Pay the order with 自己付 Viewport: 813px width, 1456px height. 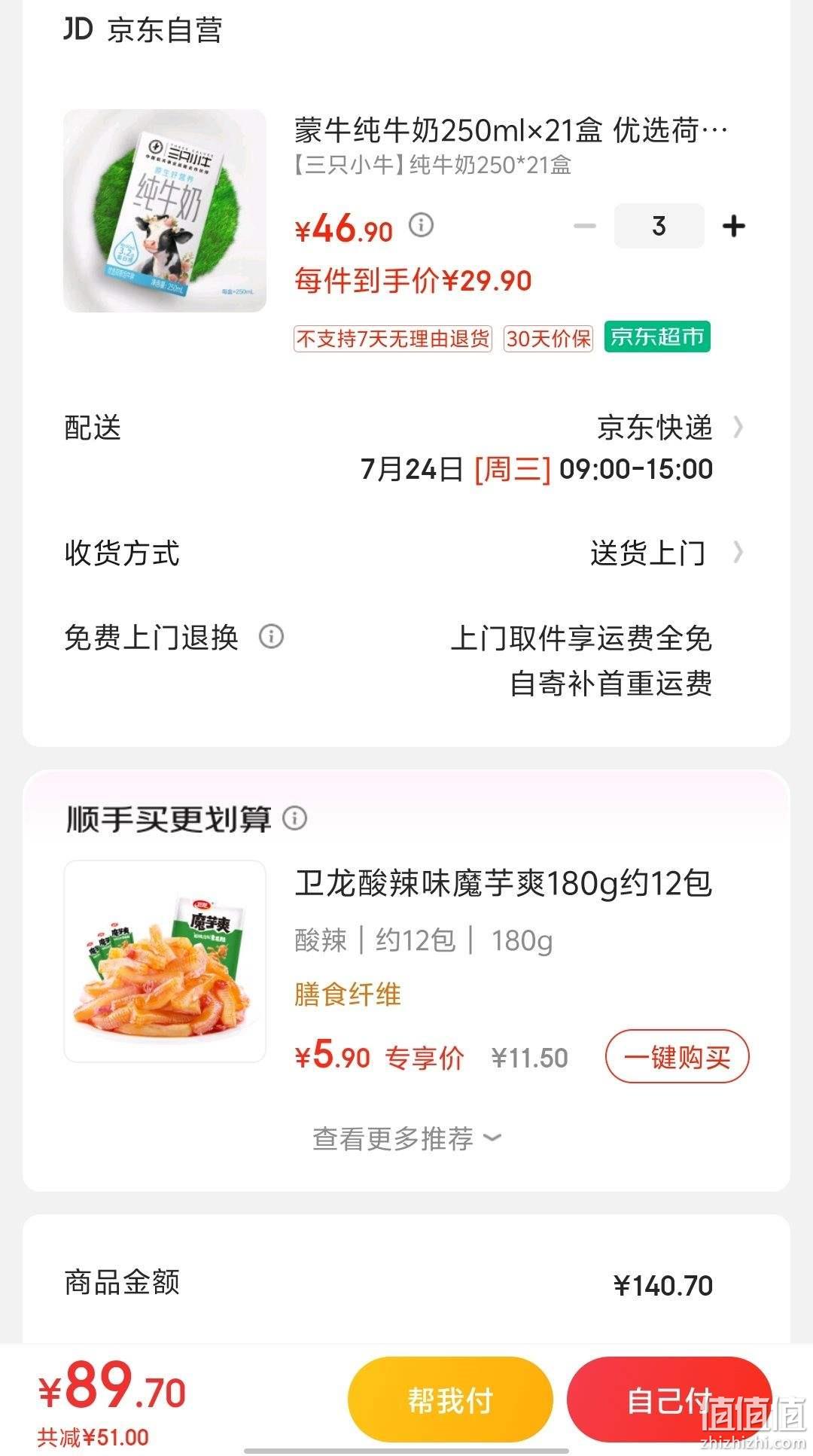(670, 1400)
